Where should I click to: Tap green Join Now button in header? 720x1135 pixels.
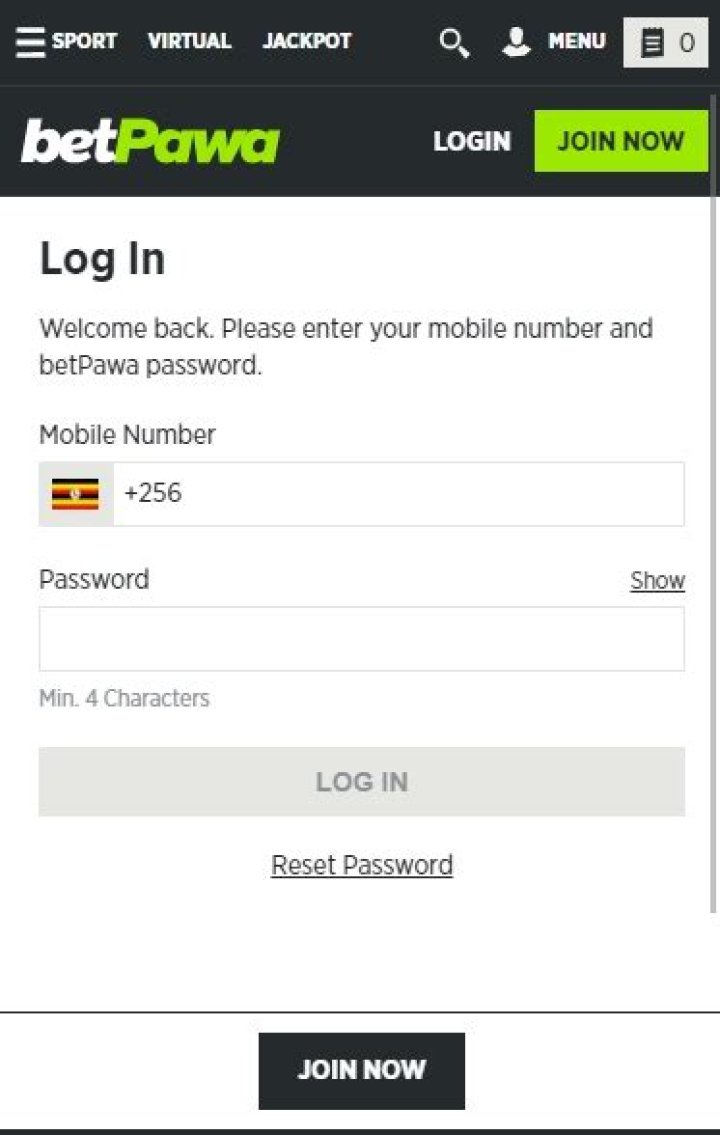(621, 141)
